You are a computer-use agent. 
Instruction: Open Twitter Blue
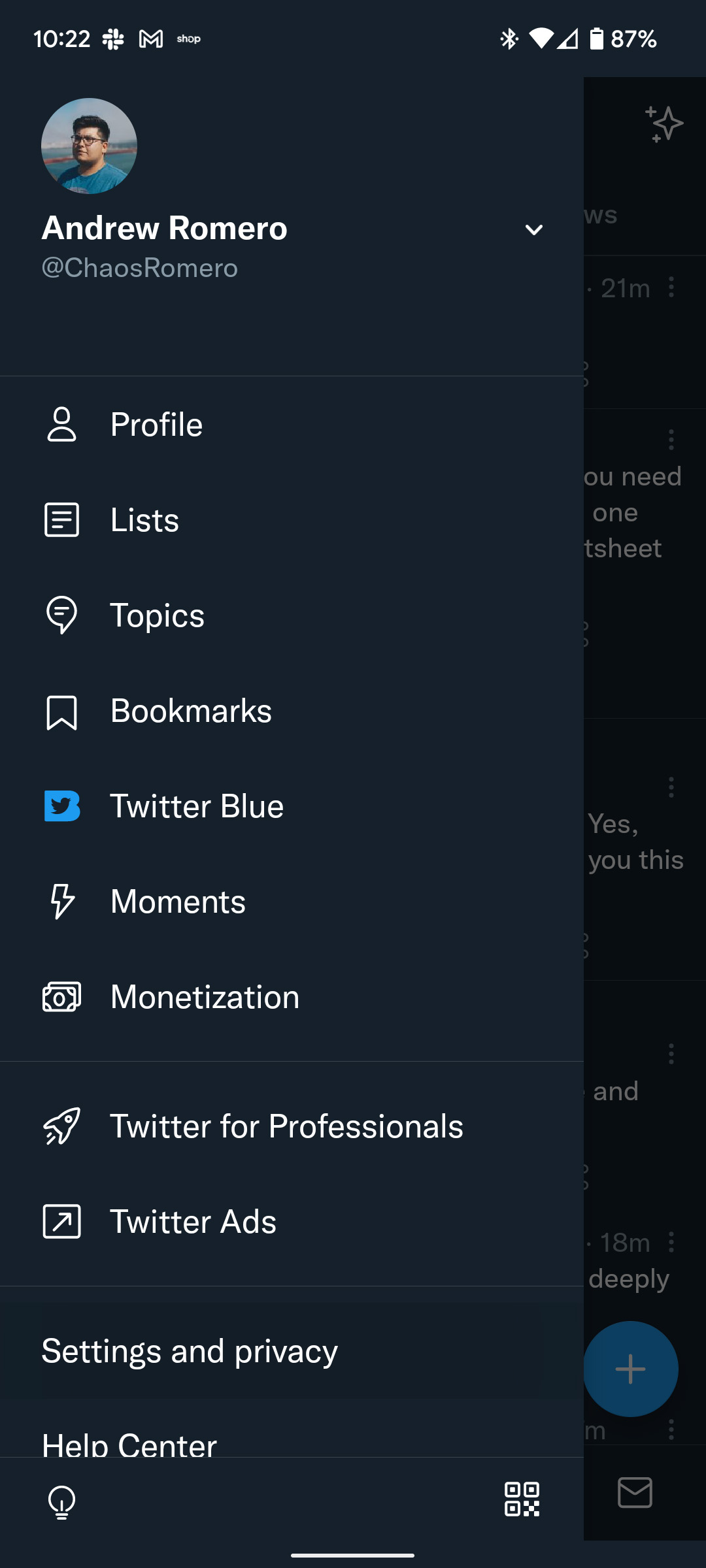[196, 806]
